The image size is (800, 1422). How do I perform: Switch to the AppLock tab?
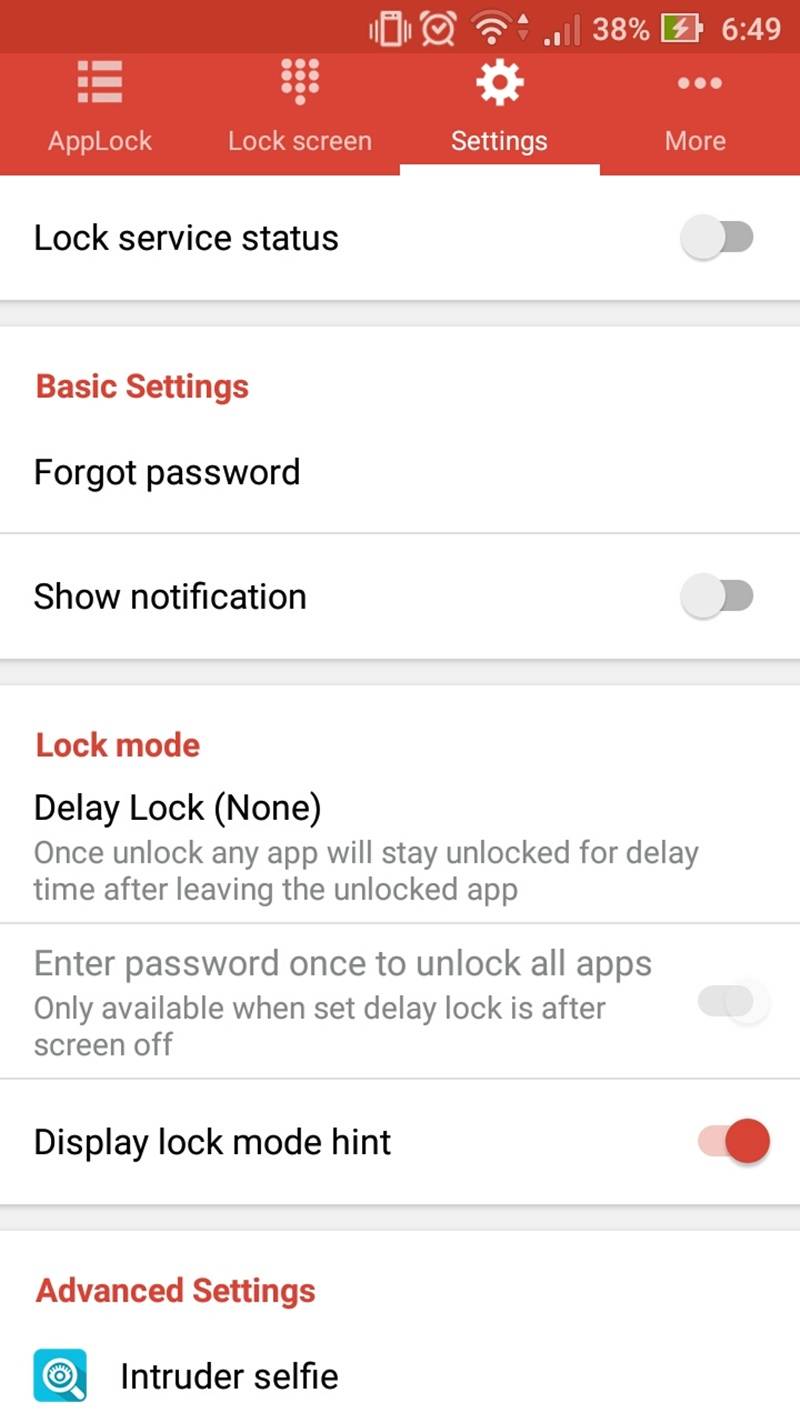click(100, 114)
